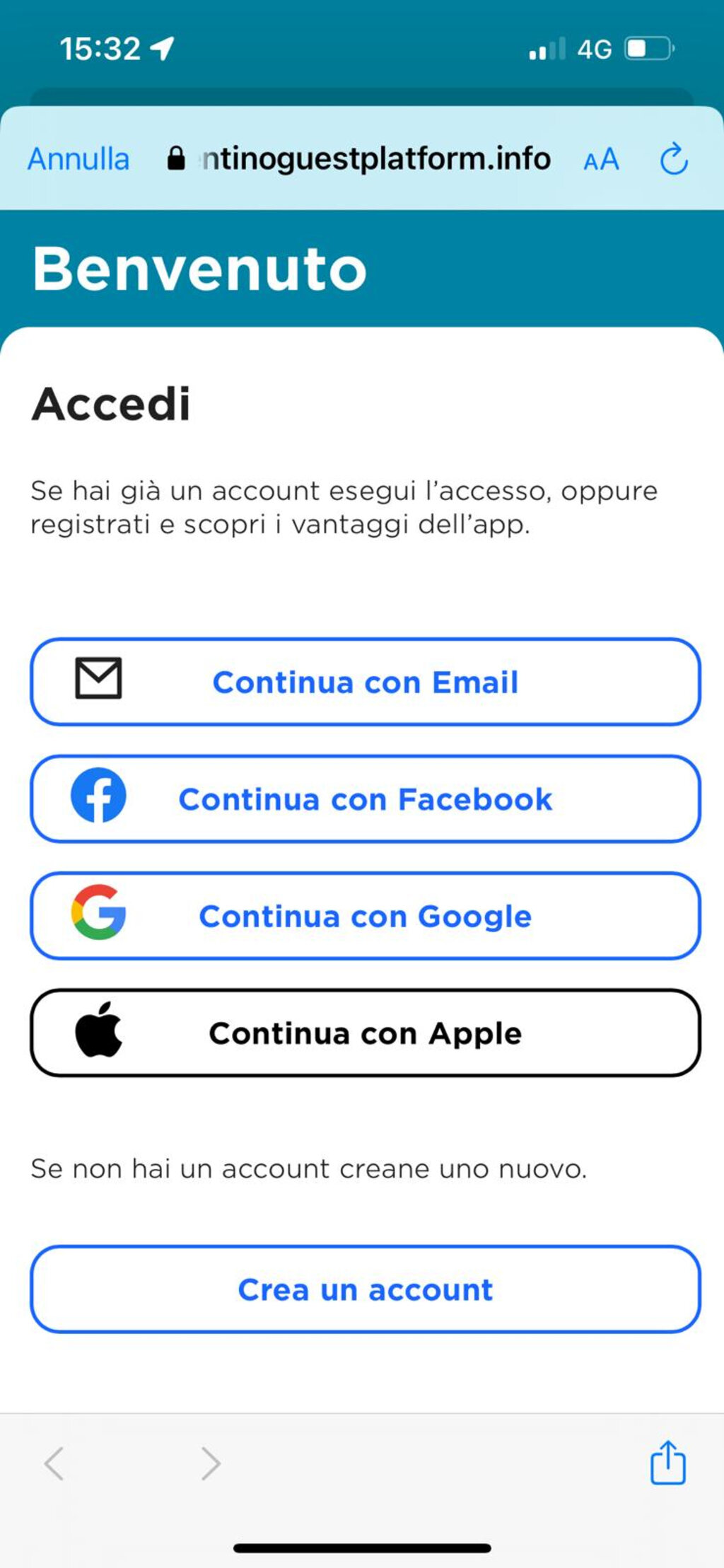Tap the padlock icon in the address bar

(x=175, y=157)
